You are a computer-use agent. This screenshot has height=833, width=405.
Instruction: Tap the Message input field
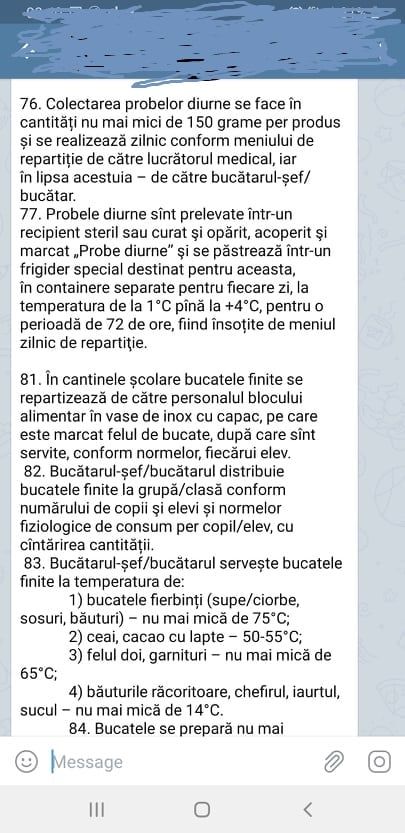click(x=183, y=762)
